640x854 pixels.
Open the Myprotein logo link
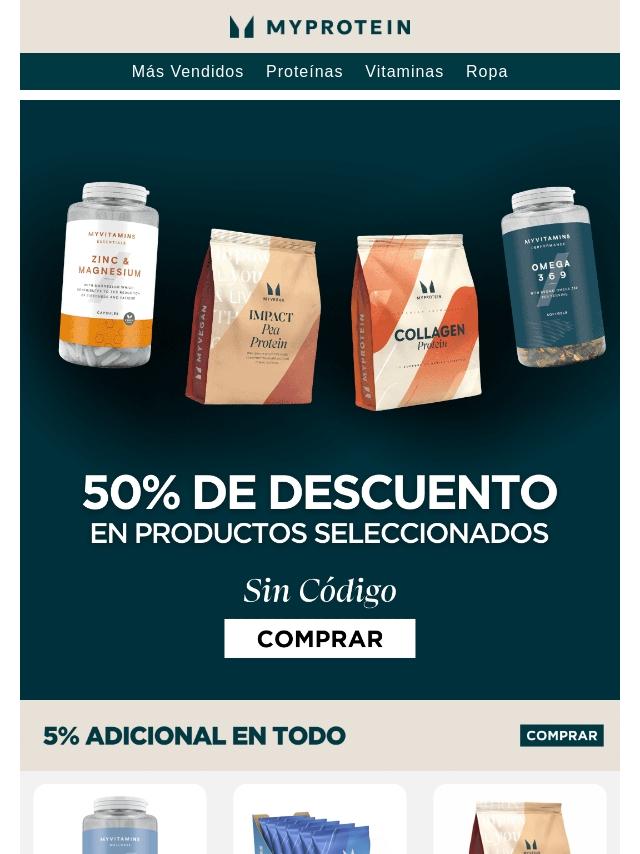tap(320, 27)
